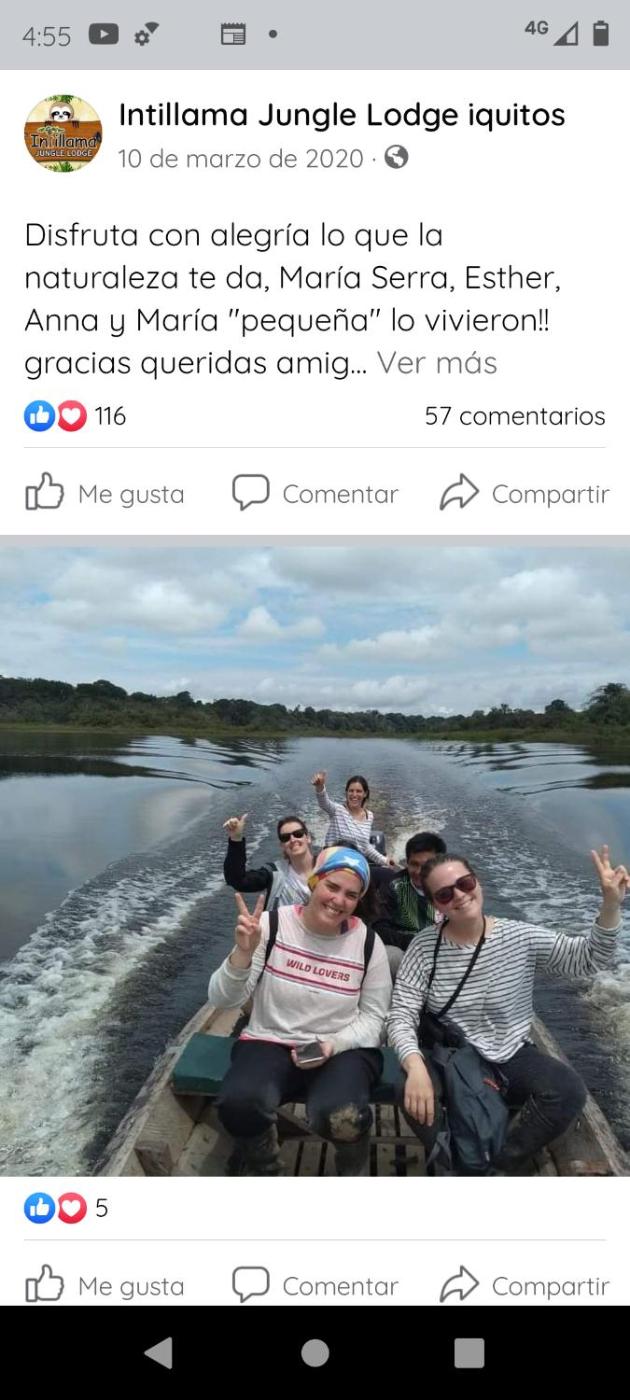Image resolution: width=630 pixels, height=1400 pixels.
Task: Expand post text with Ver más
Action: pyautogui.click(x=437, y=363)
